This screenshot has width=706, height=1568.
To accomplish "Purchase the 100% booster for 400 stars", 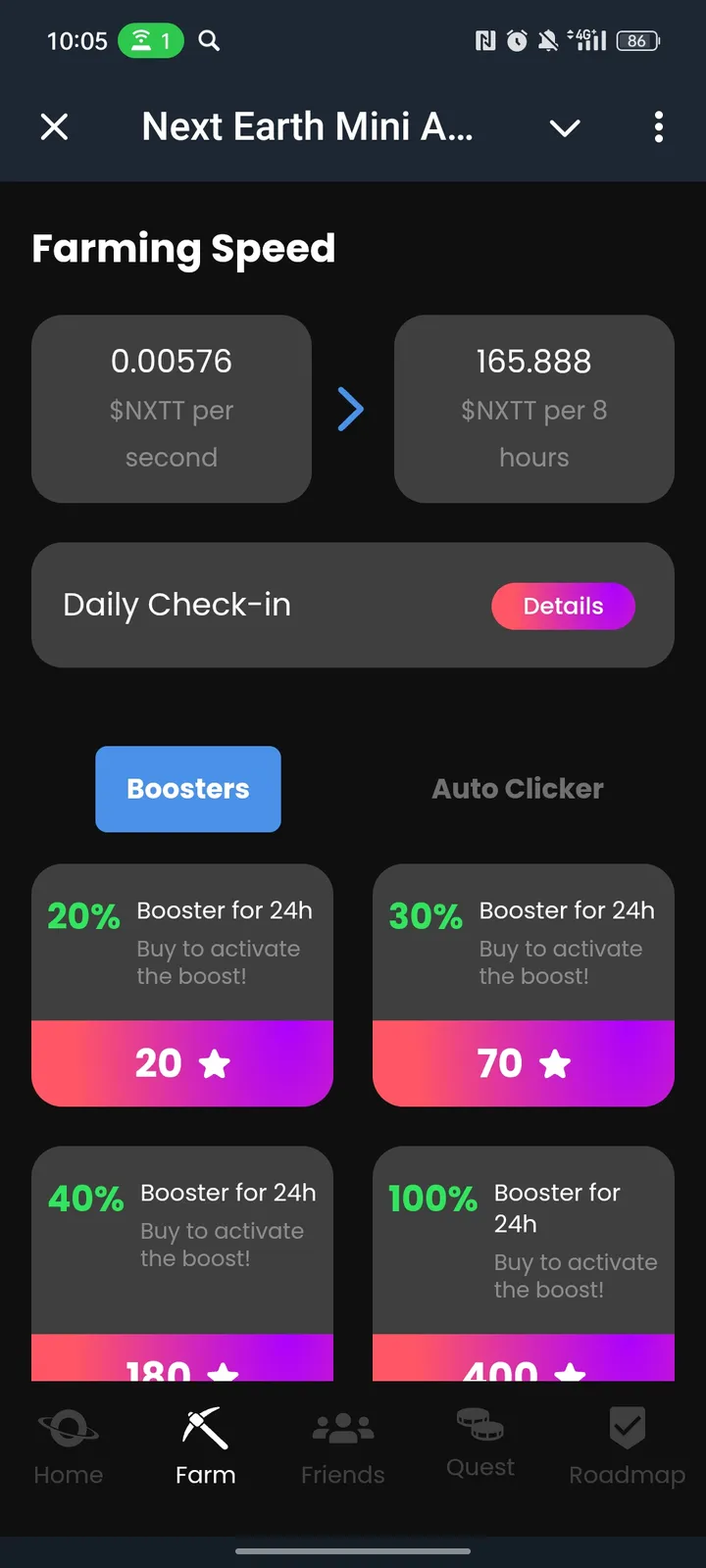I will [524, 1360].
